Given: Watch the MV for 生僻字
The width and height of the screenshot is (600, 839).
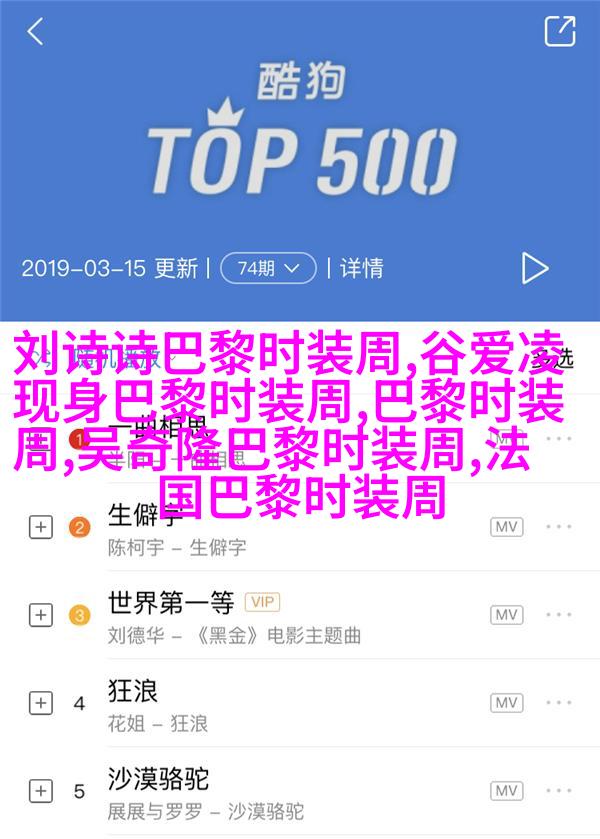Looking at the screenshot, I should (506, 527).
